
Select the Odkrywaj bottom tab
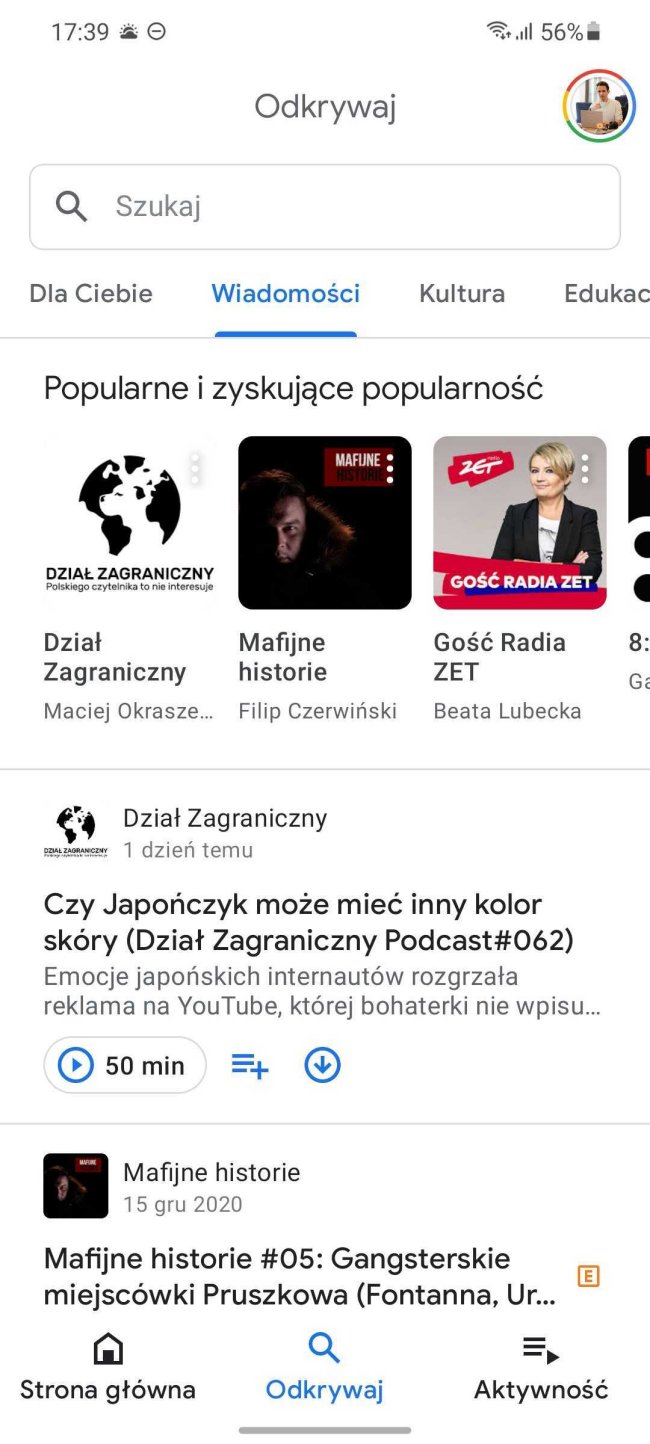coord(324,1368)
